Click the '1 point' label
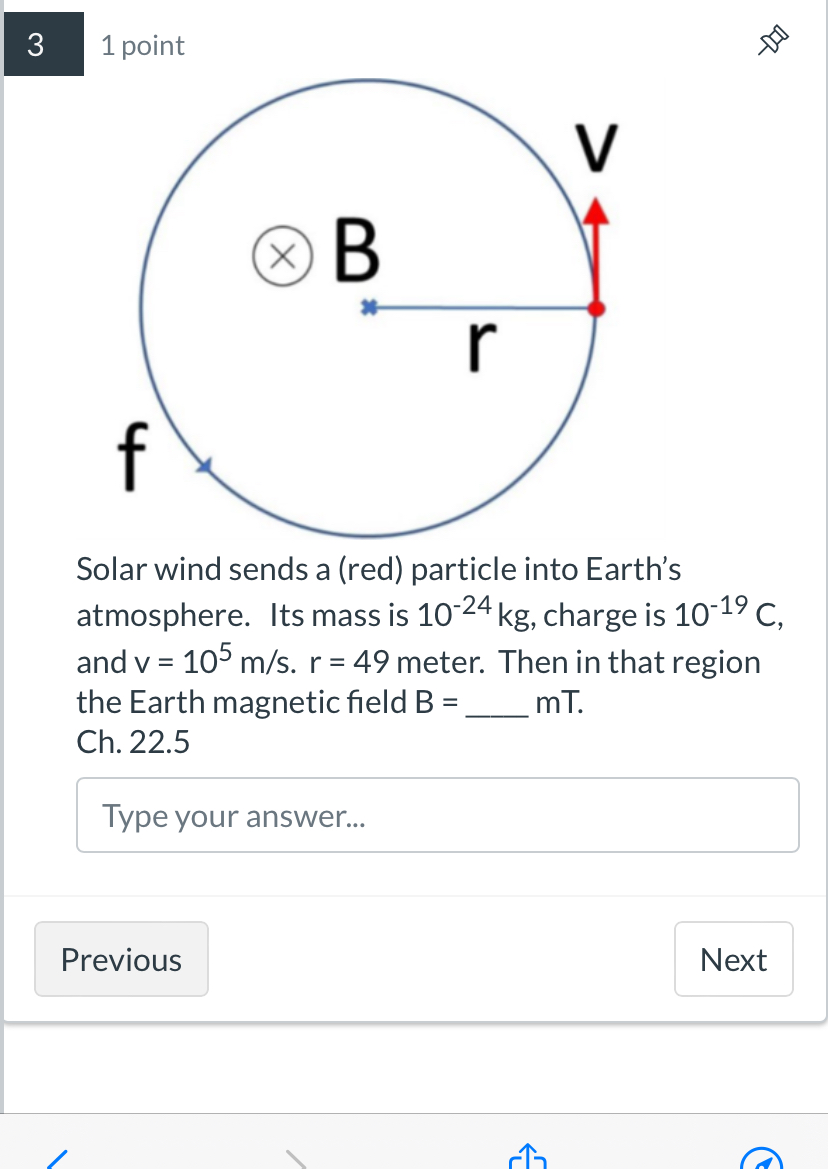The height and width of the screenshot is (1169, 828). coord(142,45)
